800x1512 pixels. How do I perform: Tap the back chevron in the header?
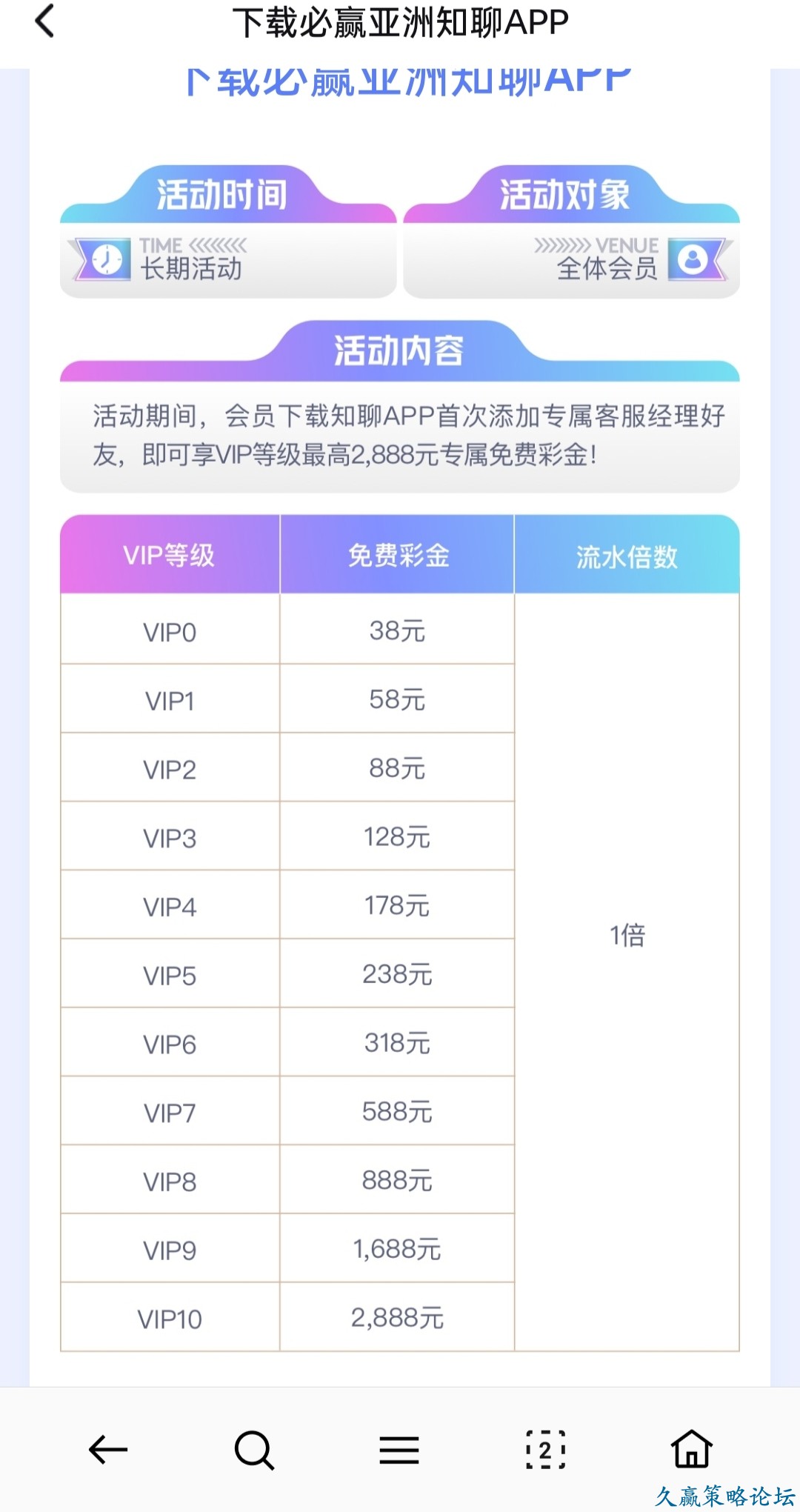coord(44,21)
